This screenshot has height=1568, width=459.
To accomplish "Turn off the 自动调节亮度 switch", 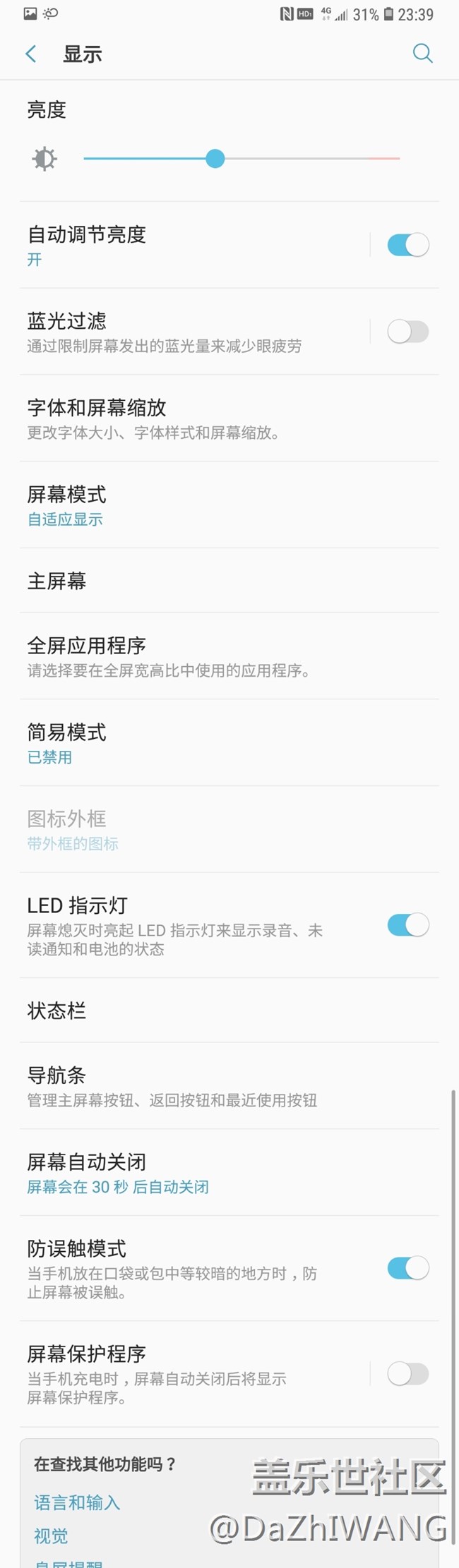I will [407, 245].
